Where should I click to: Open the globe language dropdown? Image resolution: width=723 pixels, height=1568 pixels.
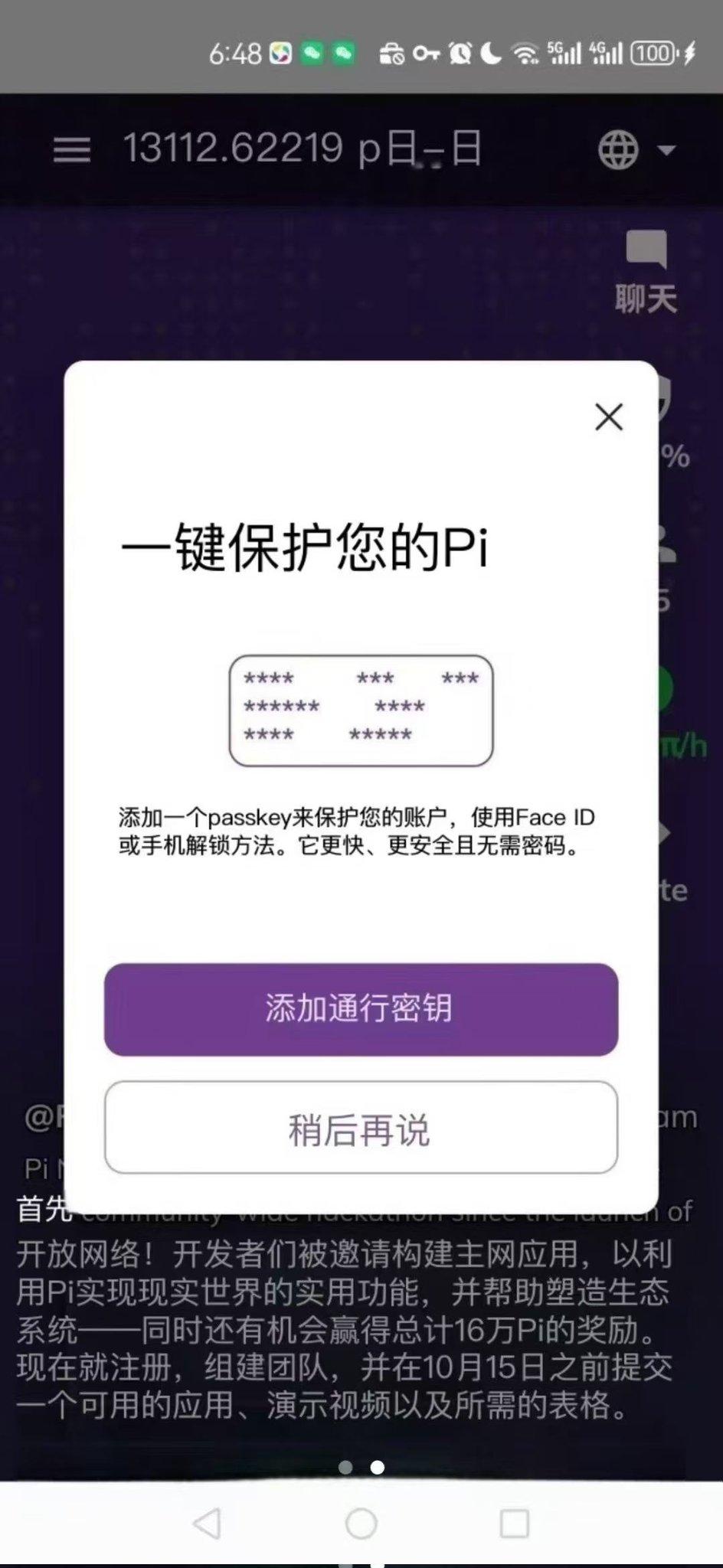pyautogui.click(x=636, y=149)
